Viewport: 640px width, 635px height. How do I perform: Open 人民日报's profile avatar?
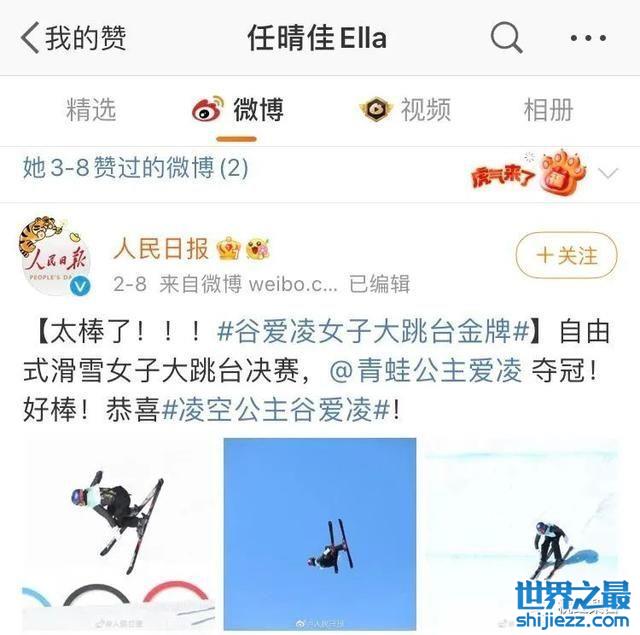click(56, 258)
